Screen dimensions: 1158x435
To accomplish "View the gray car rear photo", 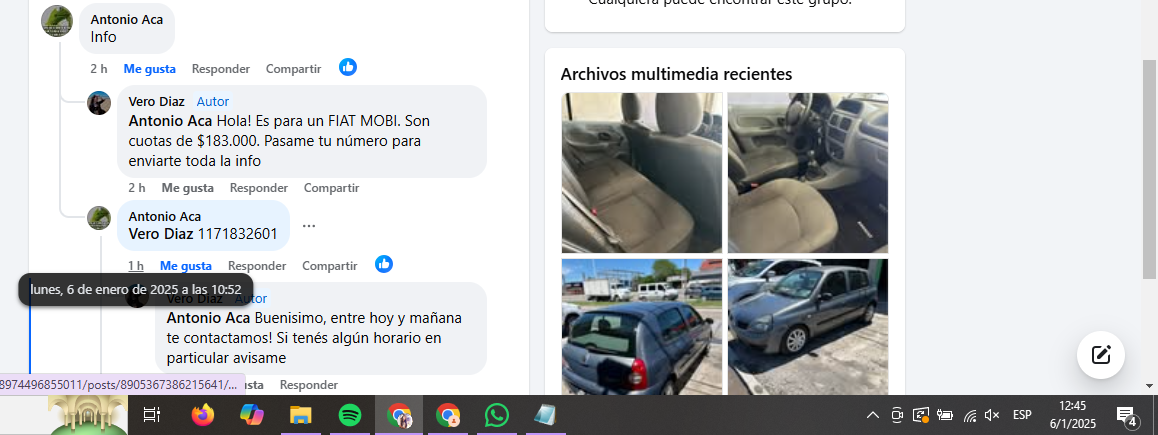I will [641, 328].
